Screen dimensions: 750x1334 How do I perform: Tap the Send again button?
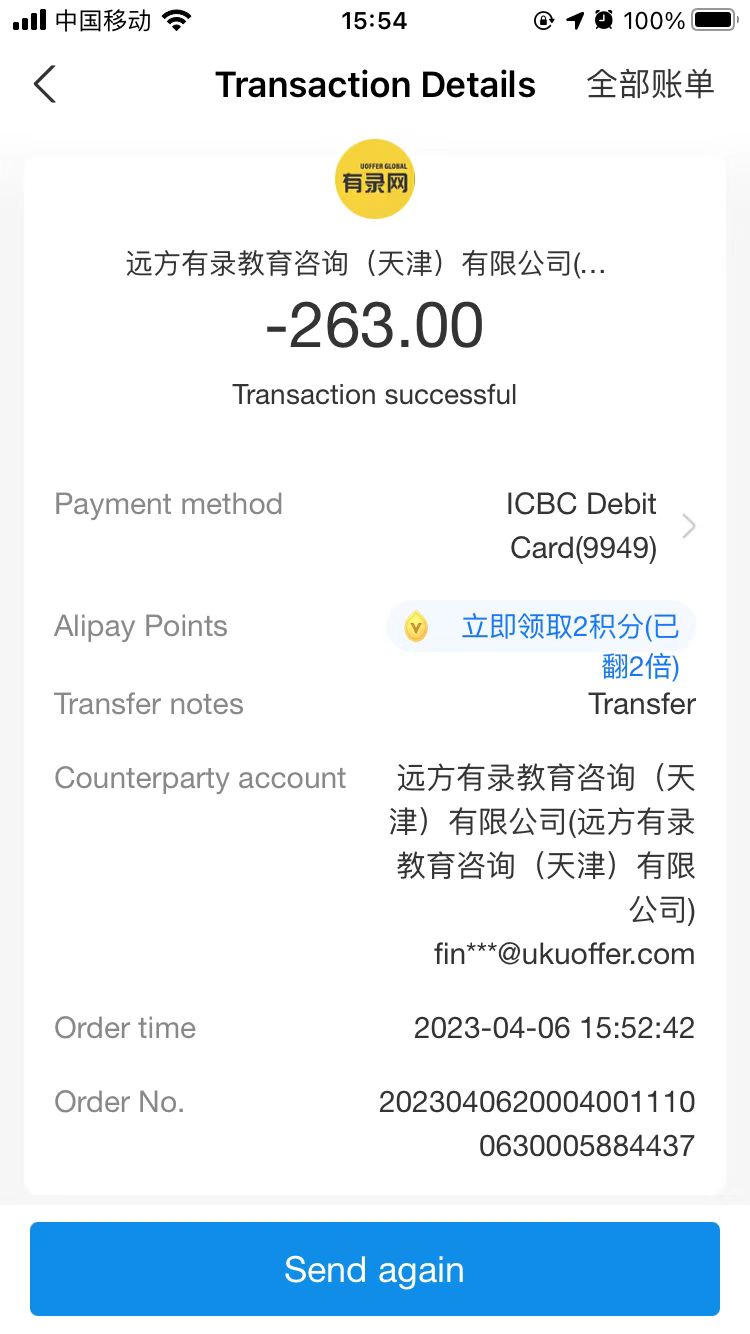tap(375, 1269)
